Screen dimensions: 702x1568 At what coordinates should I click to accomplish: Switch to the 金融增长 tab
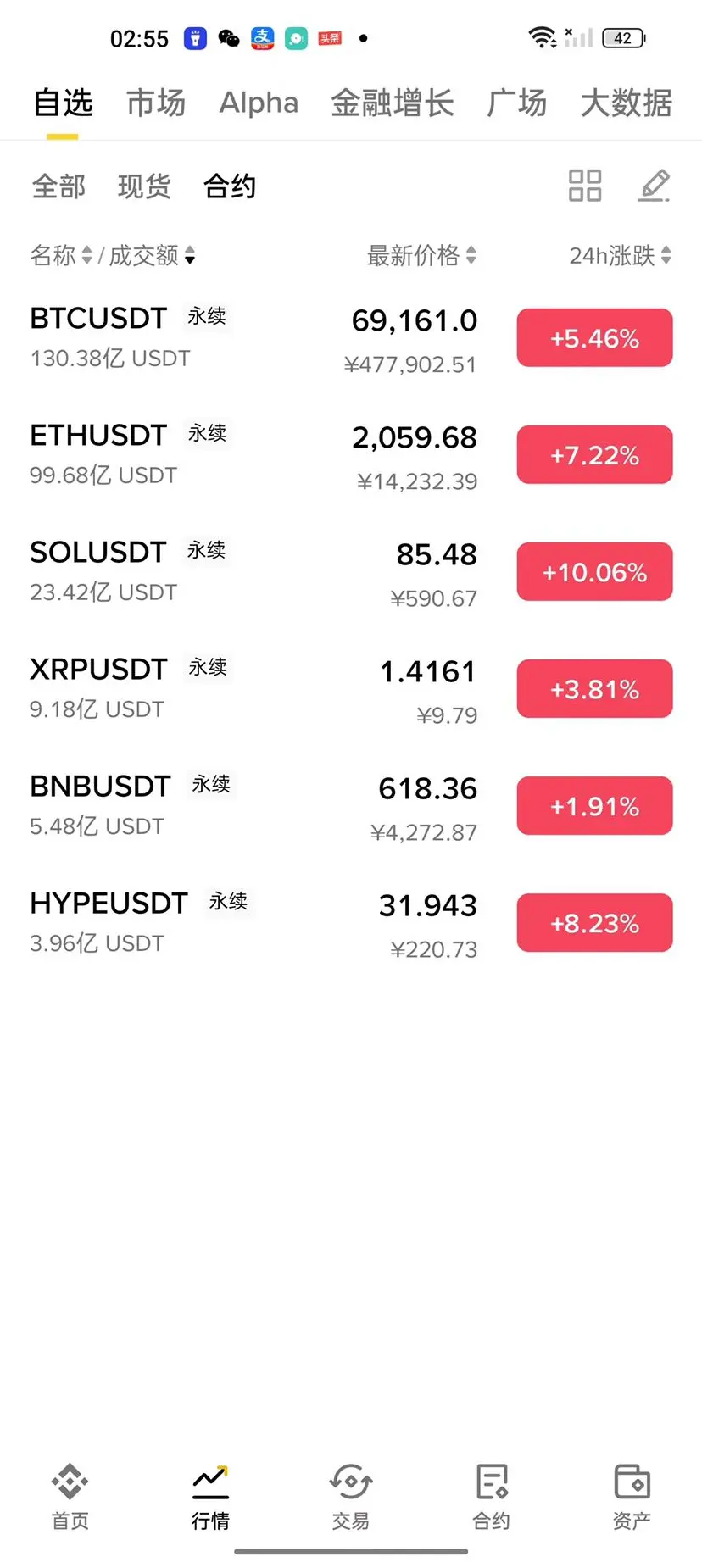coord(393,103)
